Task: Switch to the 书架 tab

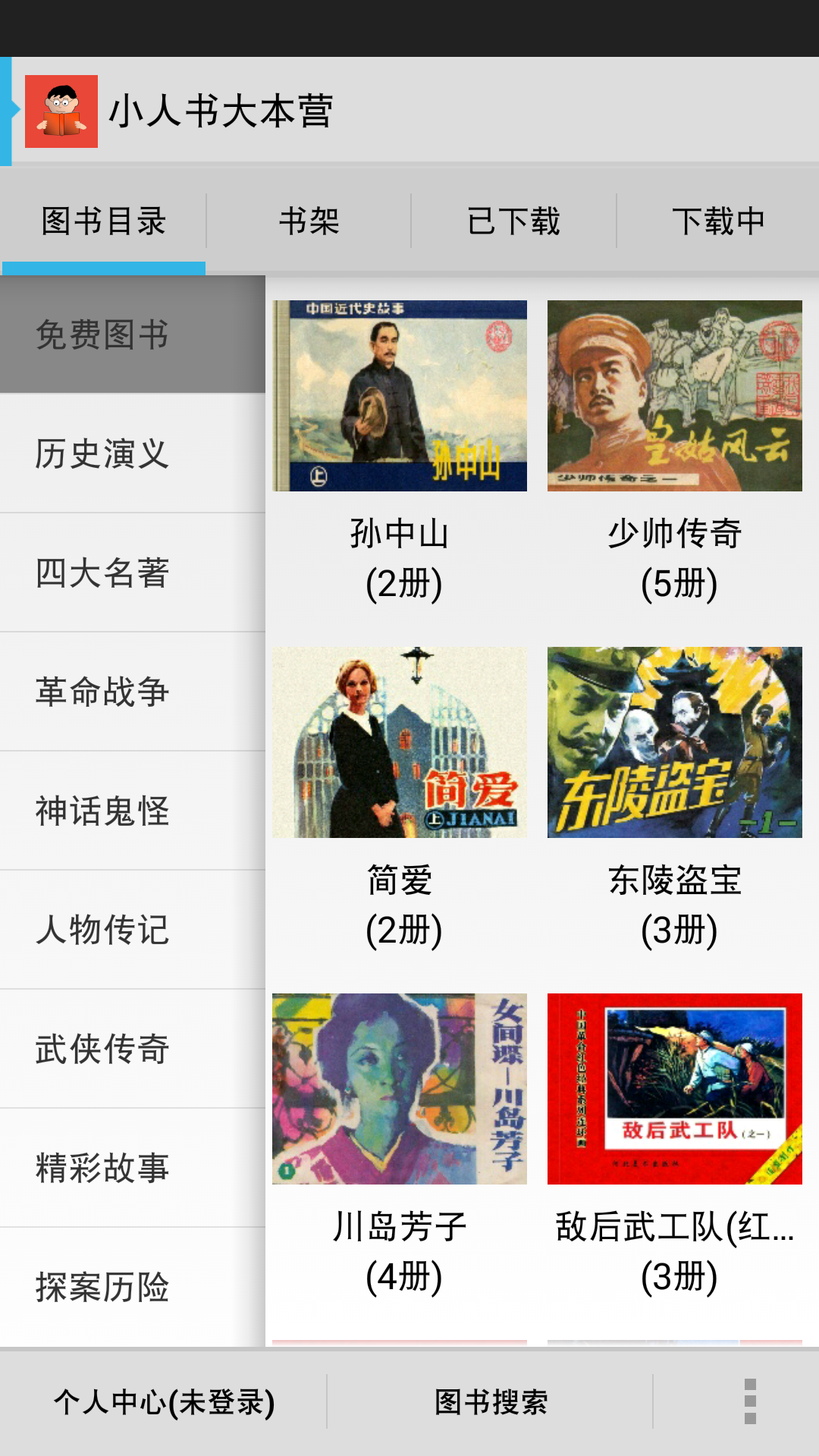Action: click(x=309, y=221)
